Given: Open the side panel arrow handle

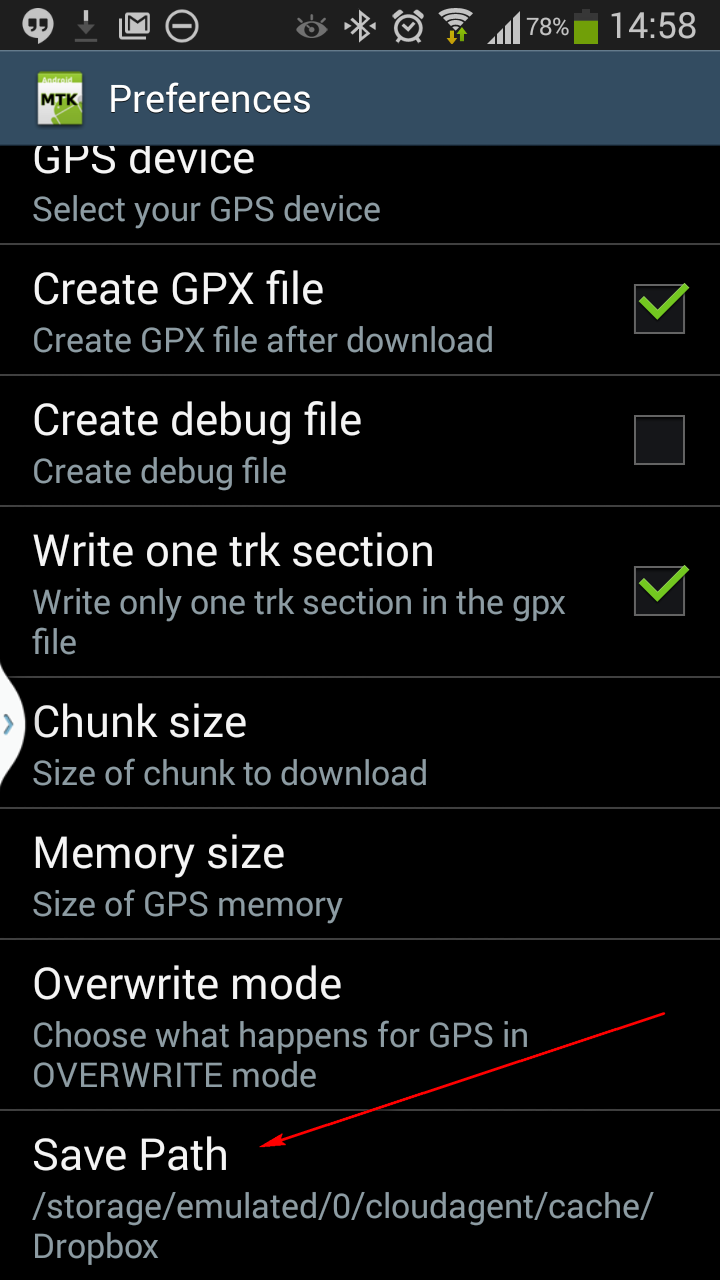Looking at the screenshot, I should tap(9, 723).
